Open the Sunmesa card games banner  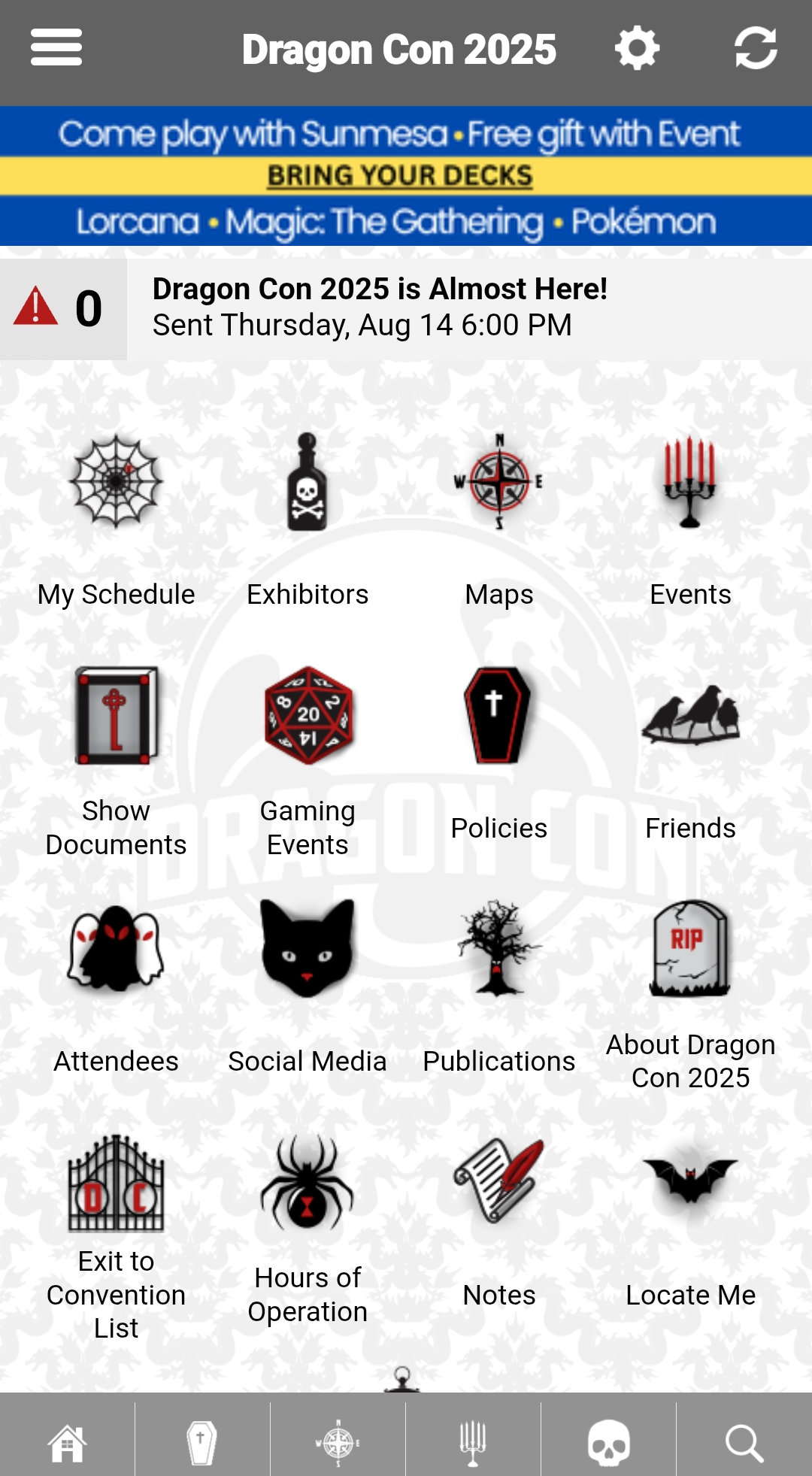point(406,176)
